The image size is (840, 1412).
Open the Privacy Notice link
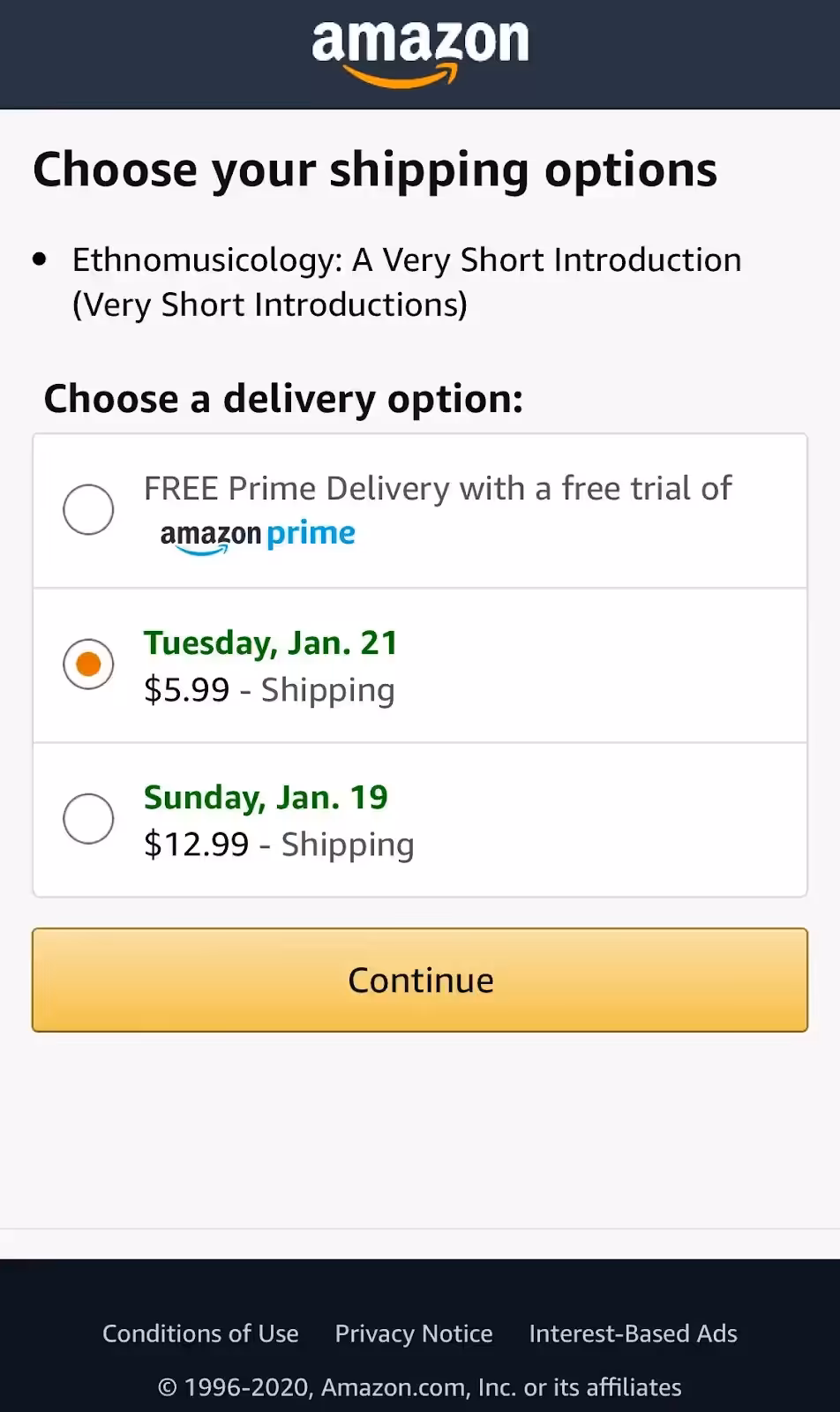[414, 1333]
